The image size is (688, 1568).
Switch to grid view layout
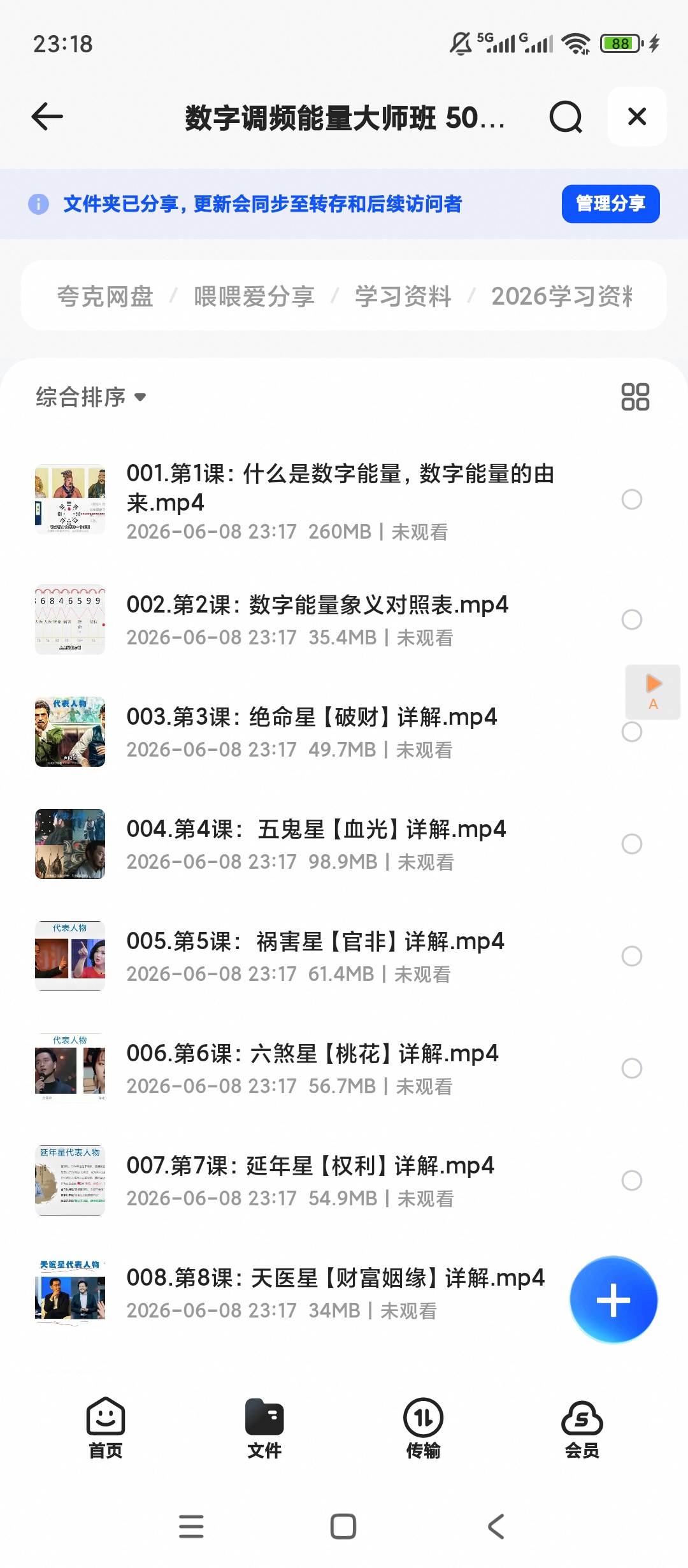(x=635, y=396)
